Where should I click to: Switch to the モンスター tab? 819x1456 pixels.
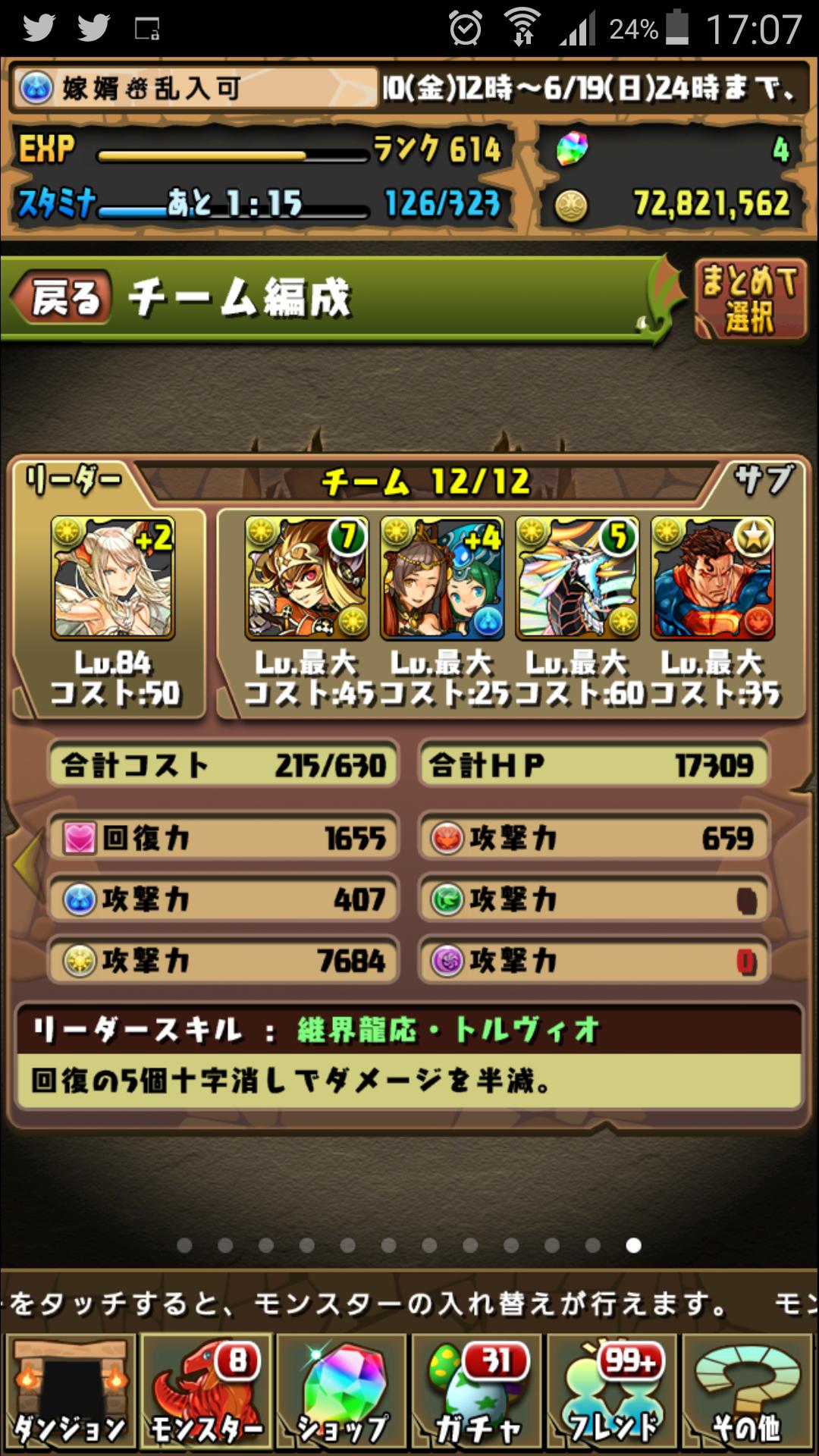[x=206, y=1392]
